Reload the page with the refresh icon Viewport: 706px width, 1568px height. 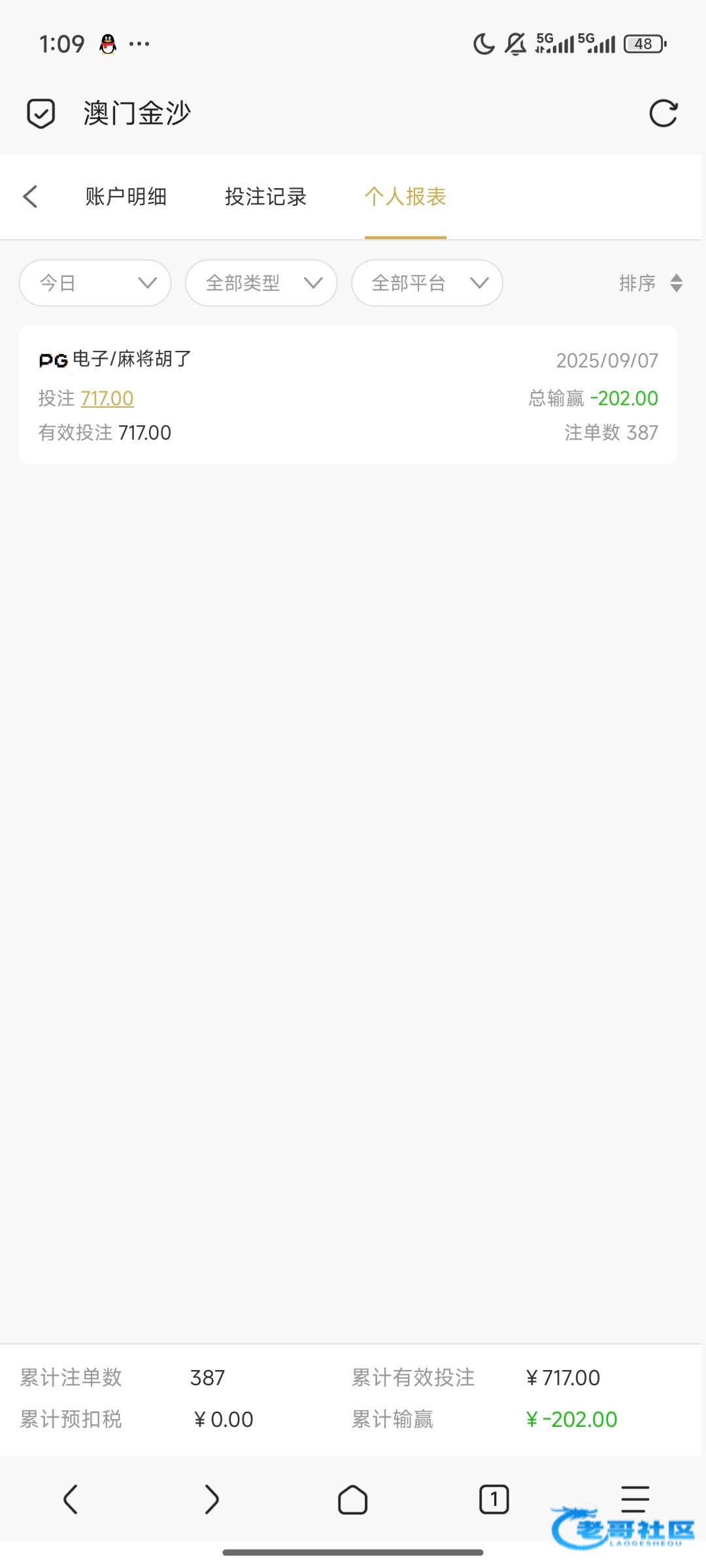click(x=663, y=114)
